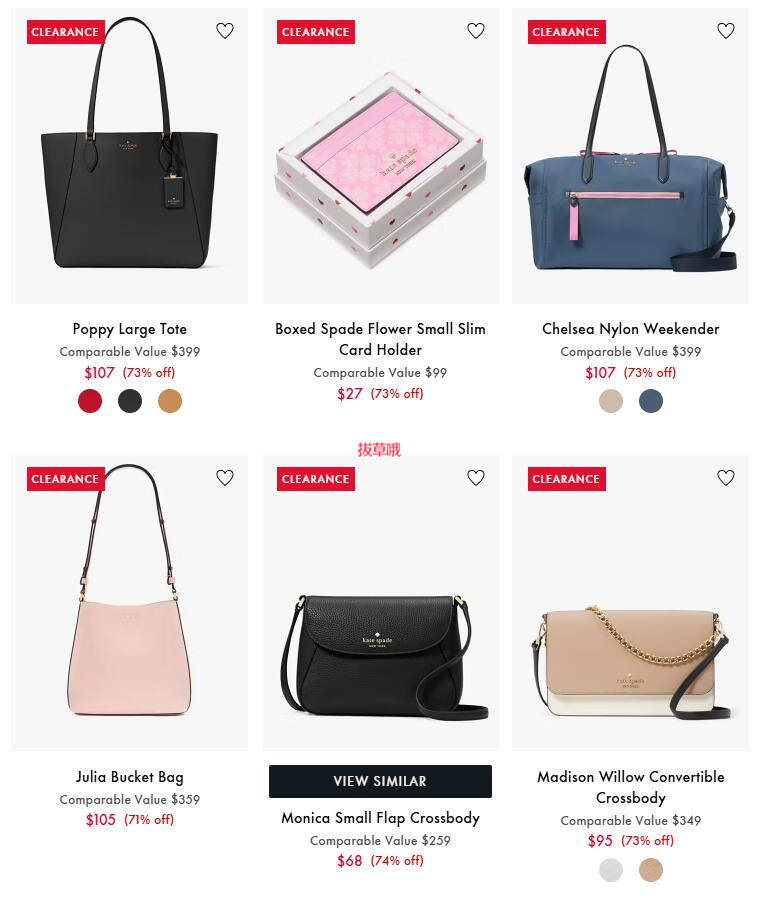Select red color for Poppy Large Tote
The width and height of the screenshot is (758, 899).
90,401
